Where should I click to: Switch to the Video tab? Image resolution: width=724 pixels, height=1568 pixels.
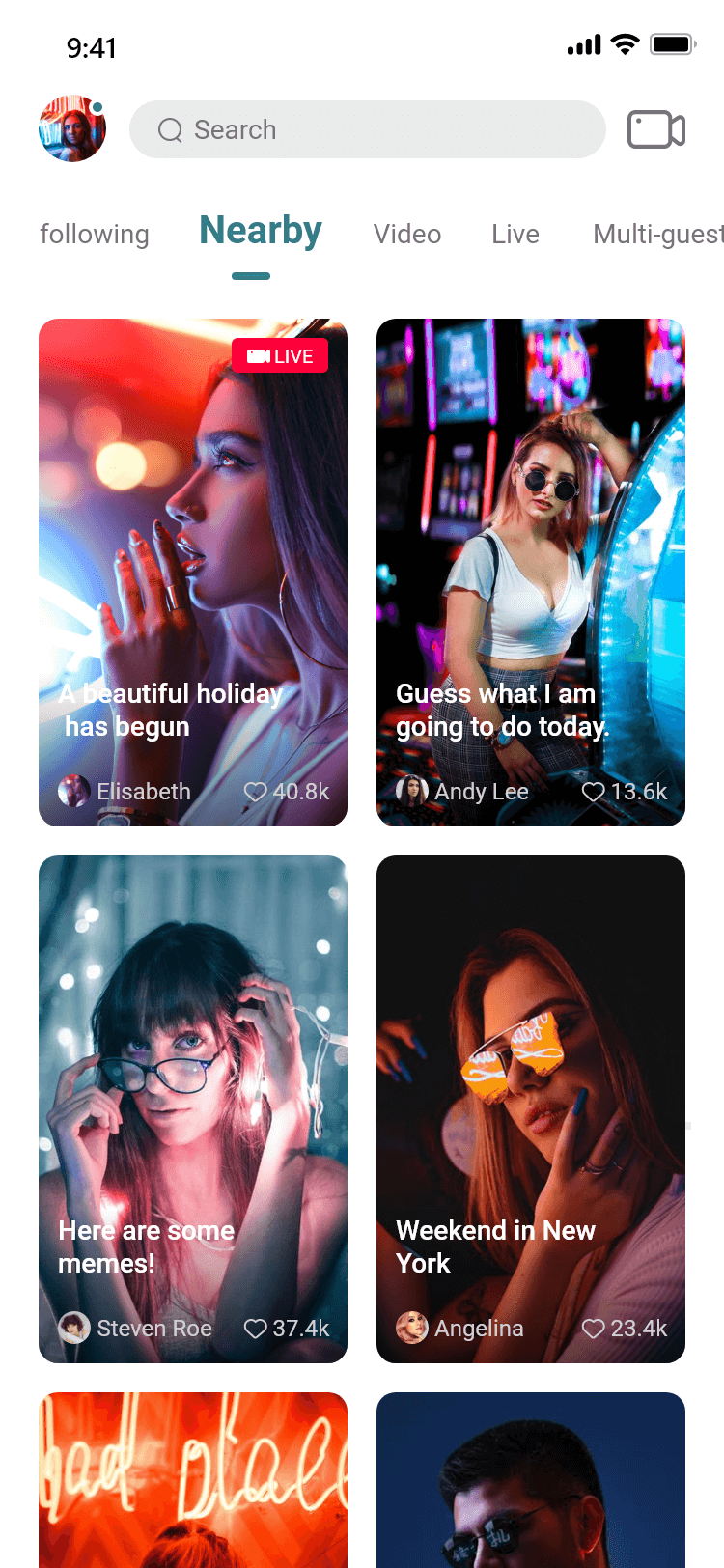pyautogui.click(x=407, y=235)
